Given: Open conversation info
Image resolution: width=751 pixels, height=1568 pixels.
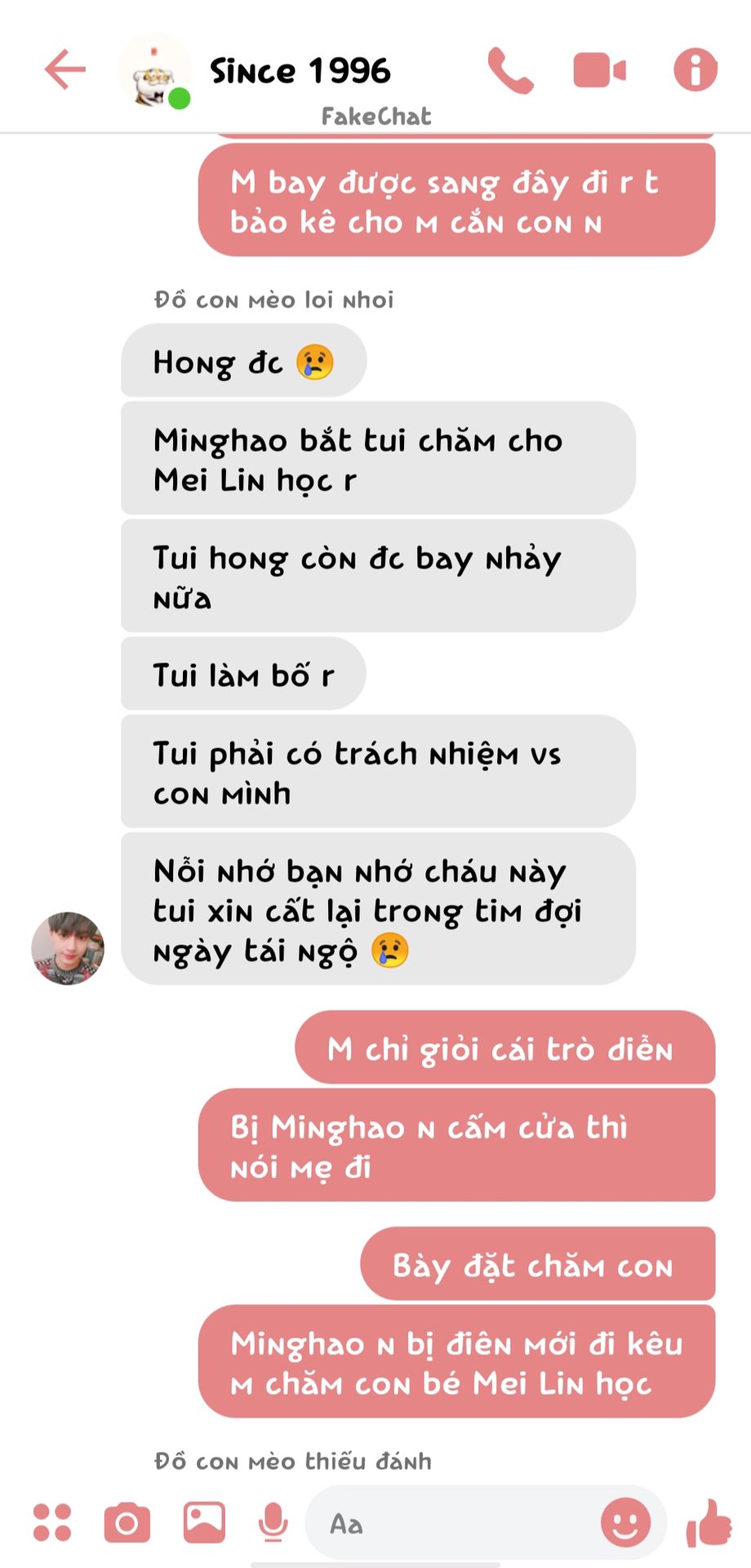Looking at the screenshot, I should click(x=695, y=70).
